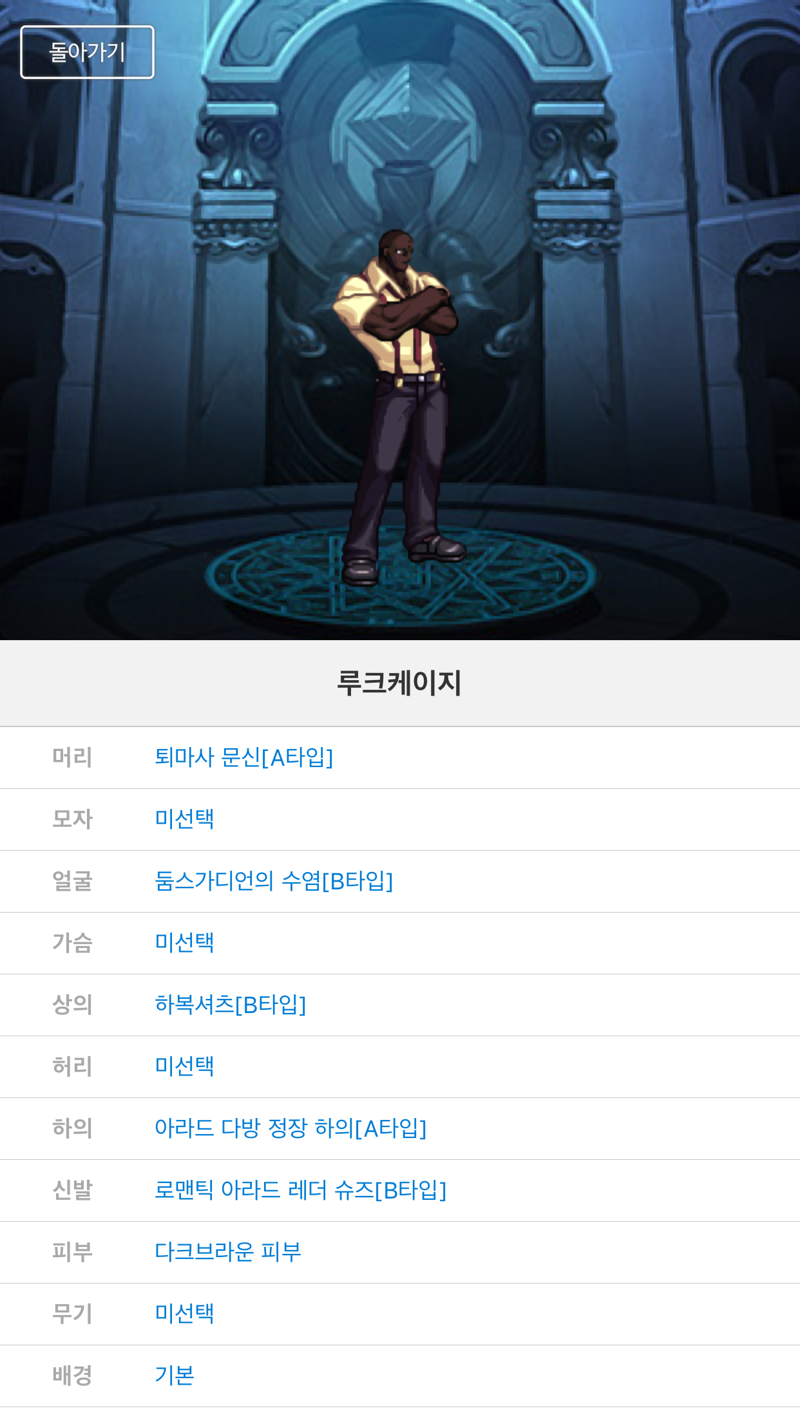800x1422 pixels.
Task: Tap the 돌아가기 back button
Action: coord(87,52)
